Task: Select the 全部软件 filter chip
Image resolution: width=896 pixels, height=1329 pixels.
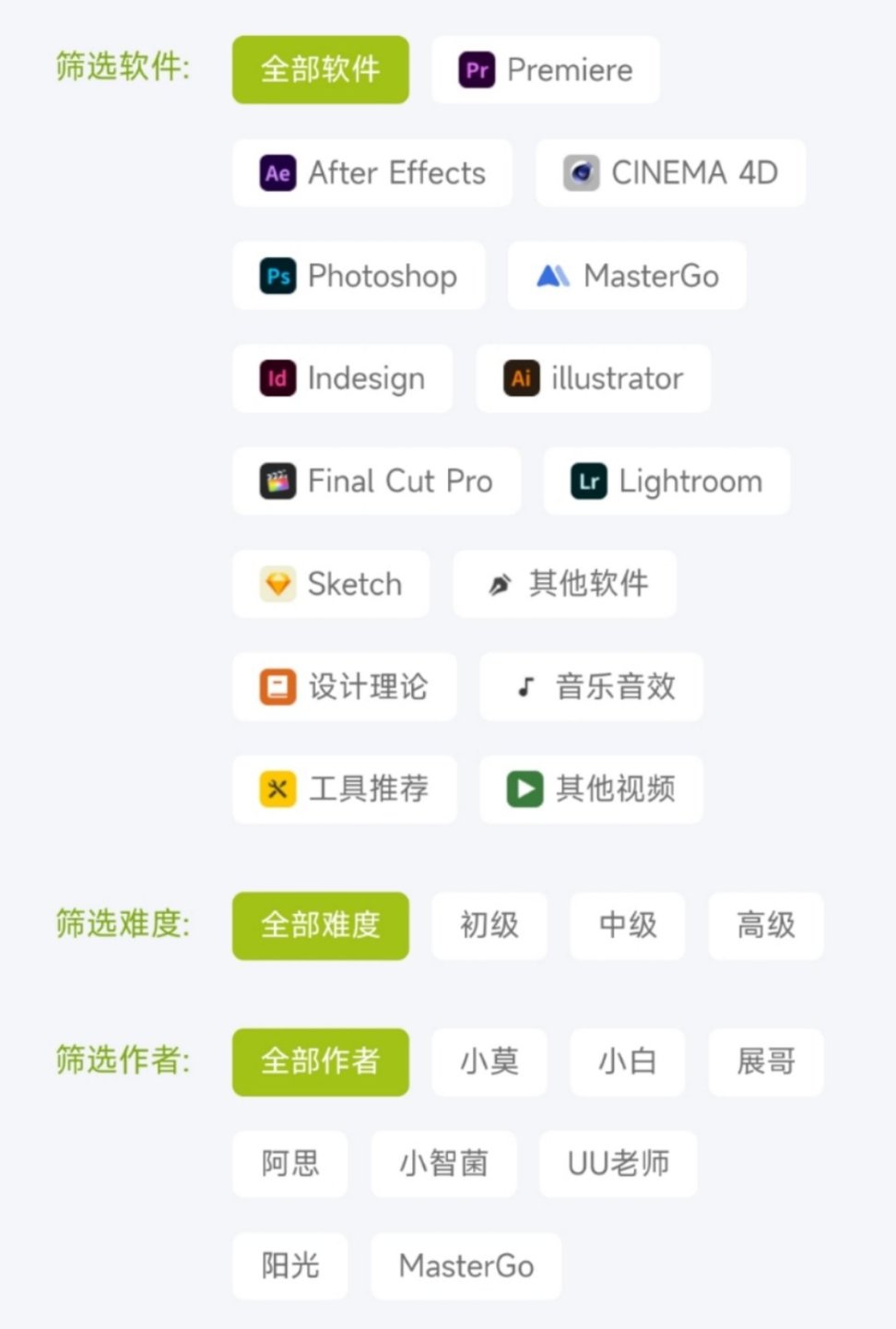Action: [x=320, y=70]
